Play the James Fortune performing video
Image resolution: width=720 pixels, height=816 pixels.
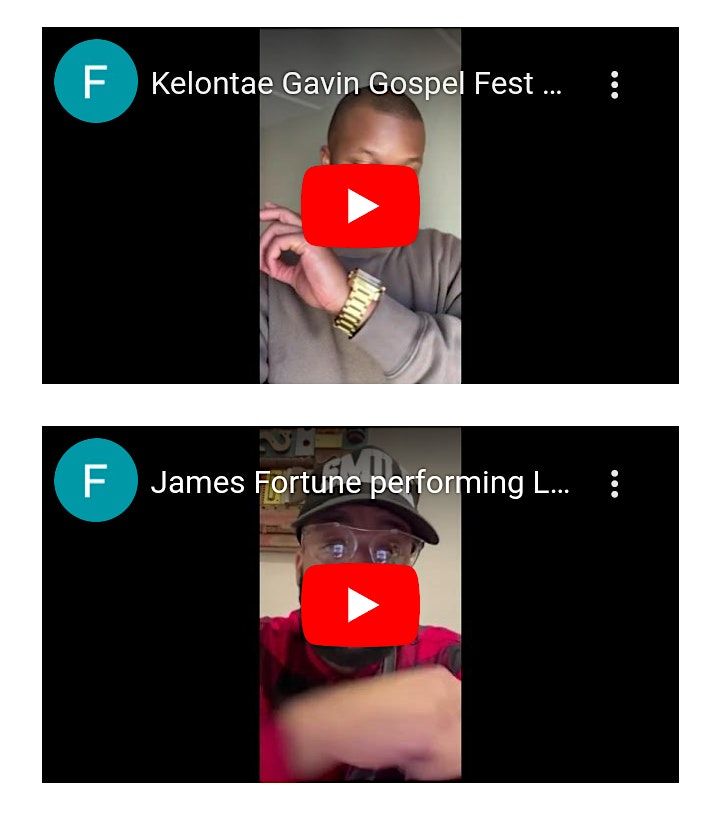tap(360, 605)
